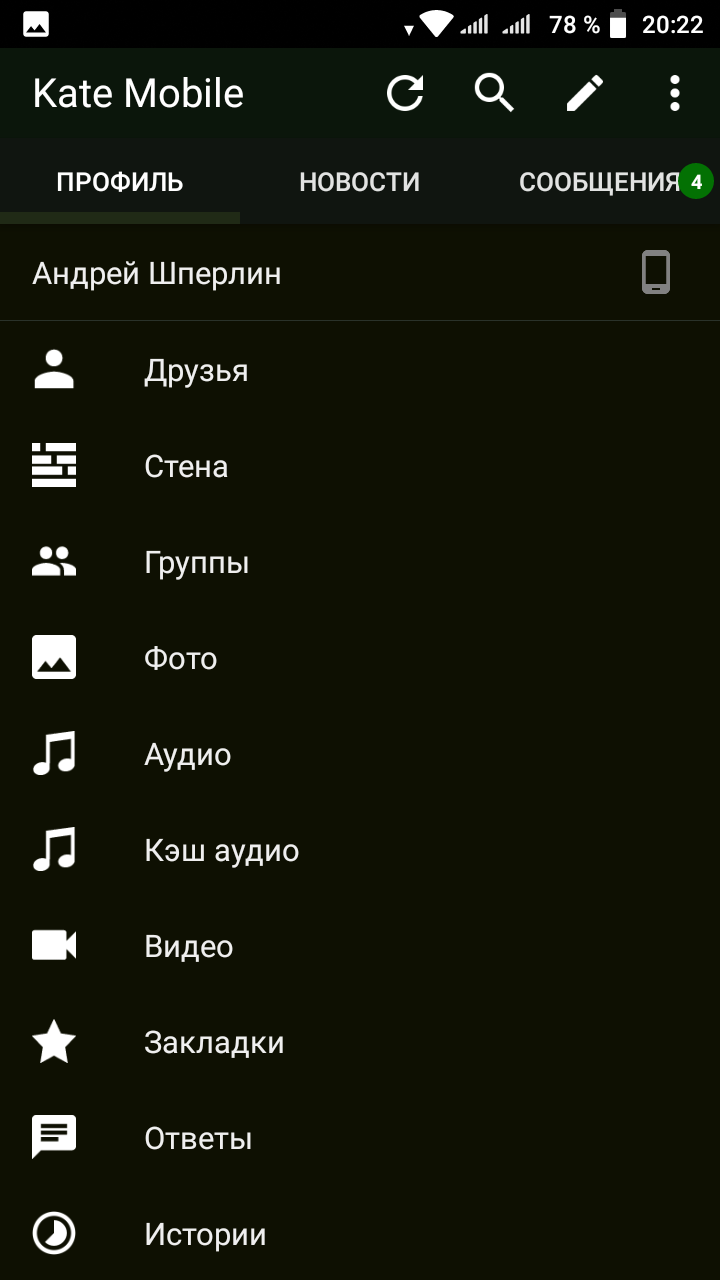The width and height of the screenshot is (720, 1280).
Task: Go to Группы
Action: click(360, 563)
